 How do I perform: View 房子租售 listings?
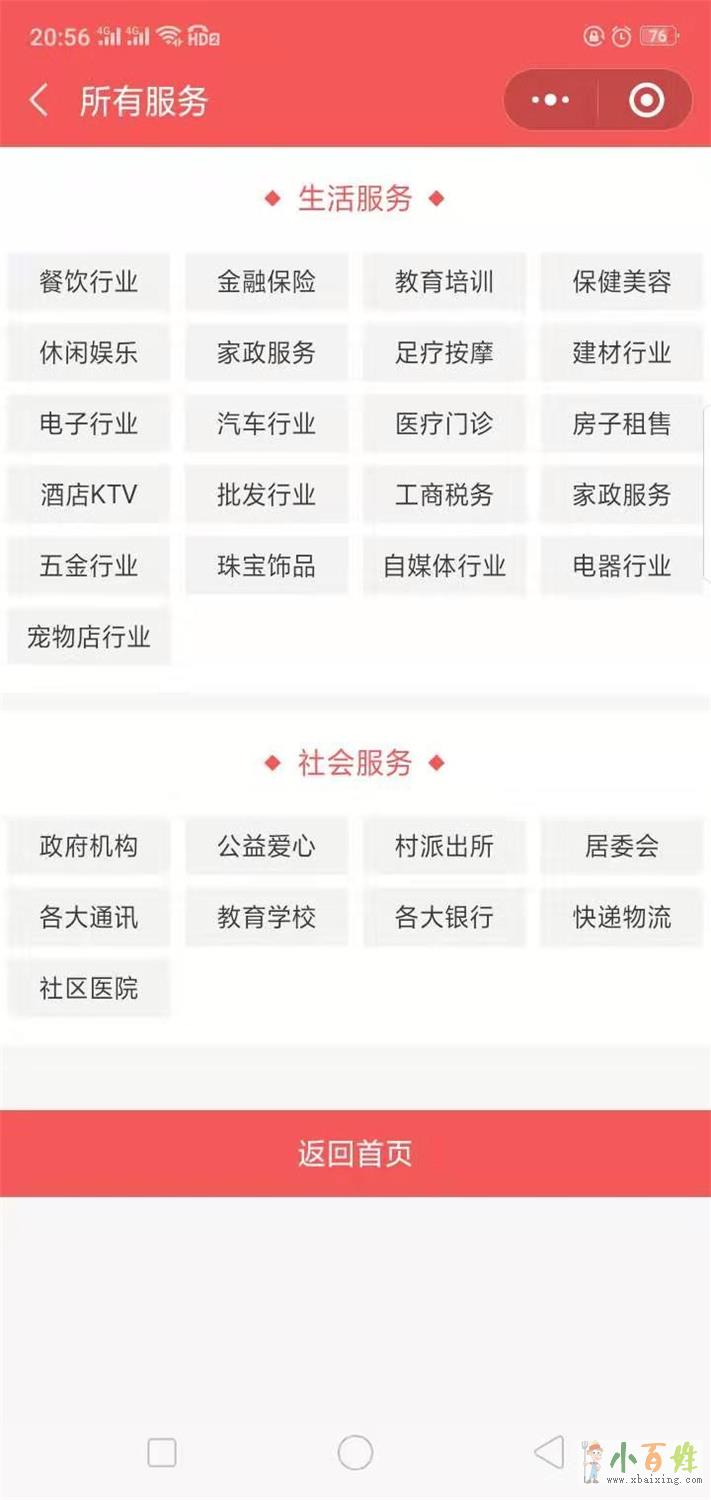pos(621,424)
